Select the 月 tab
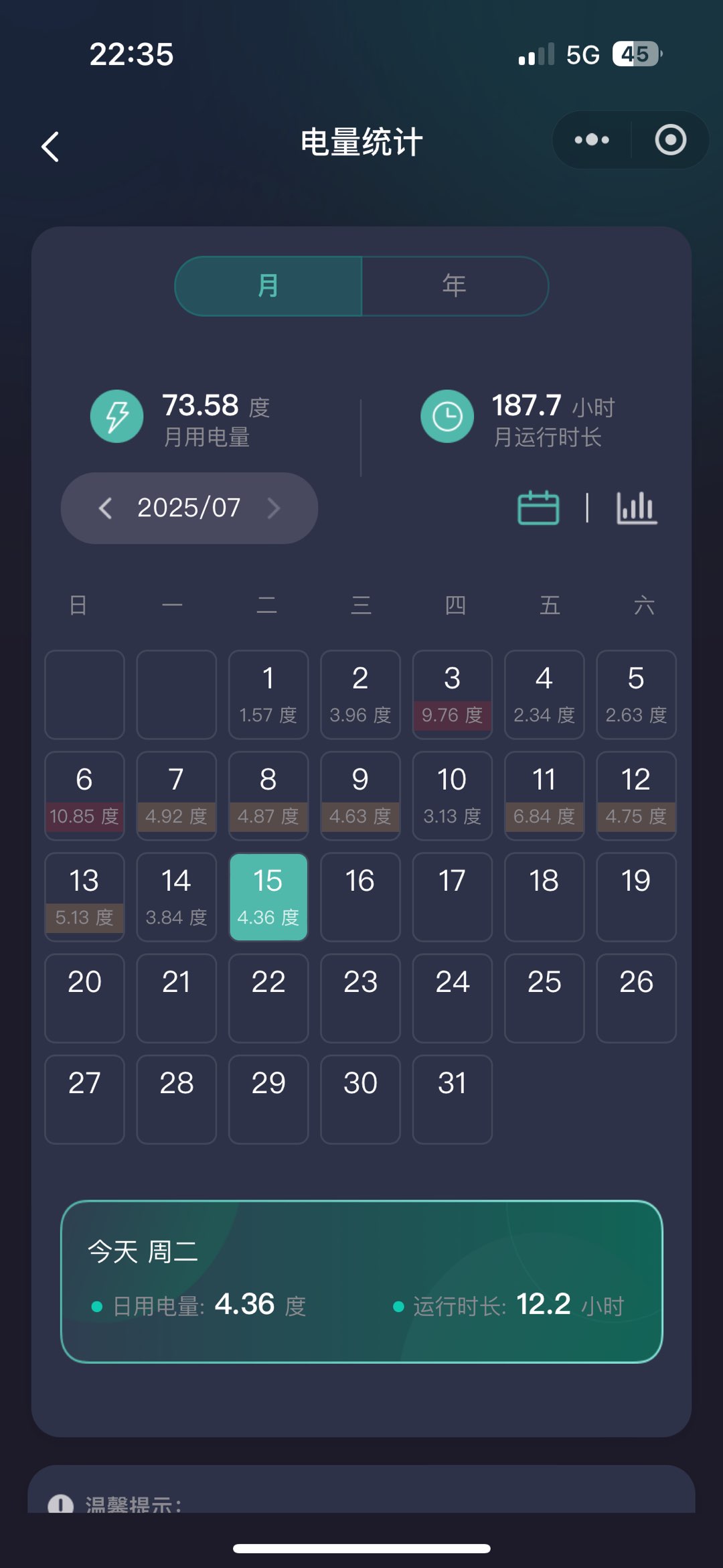Screen dimensions: 723x1568 tap(268, 286)
